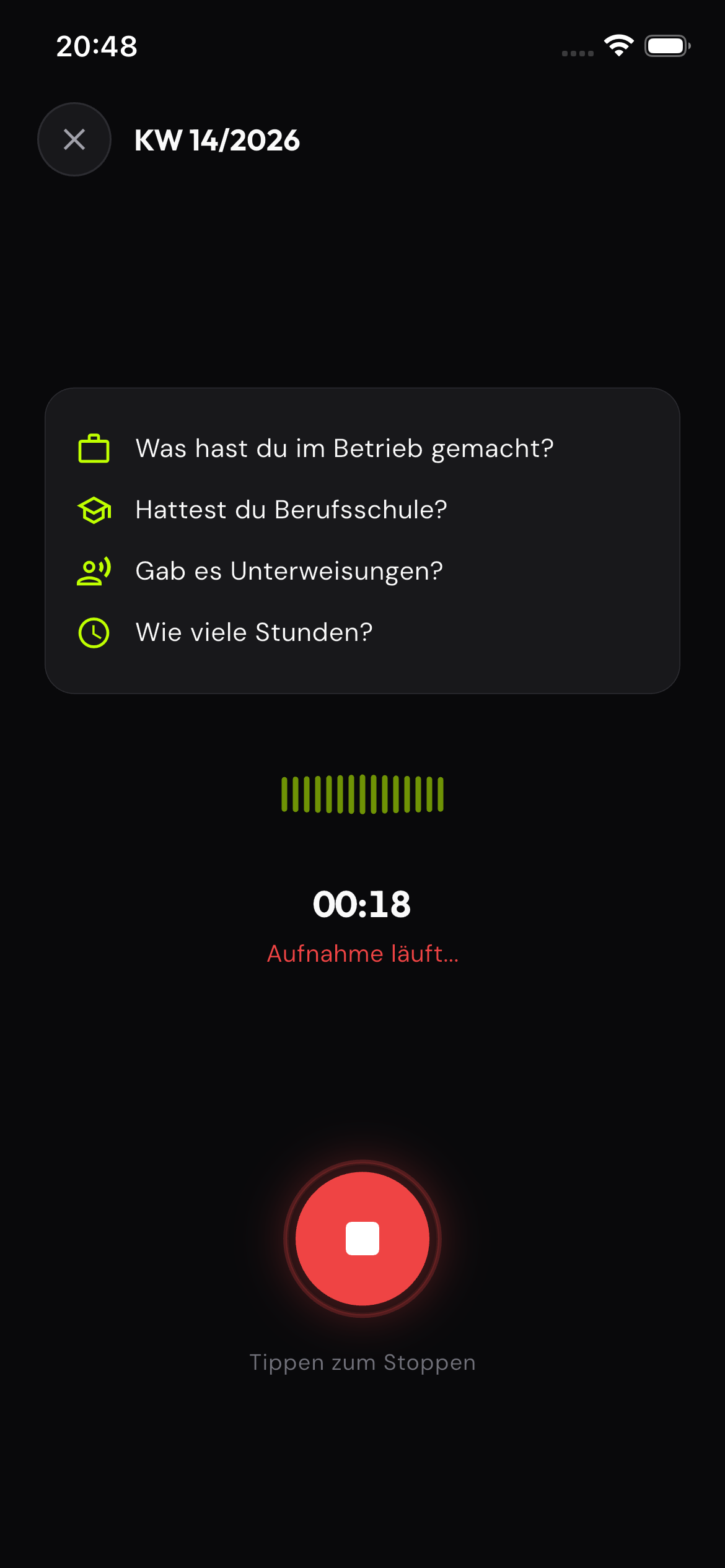
Task: Select the 'KW 14/2026' title
Action: pyautogui.click(x=217, y=141)
